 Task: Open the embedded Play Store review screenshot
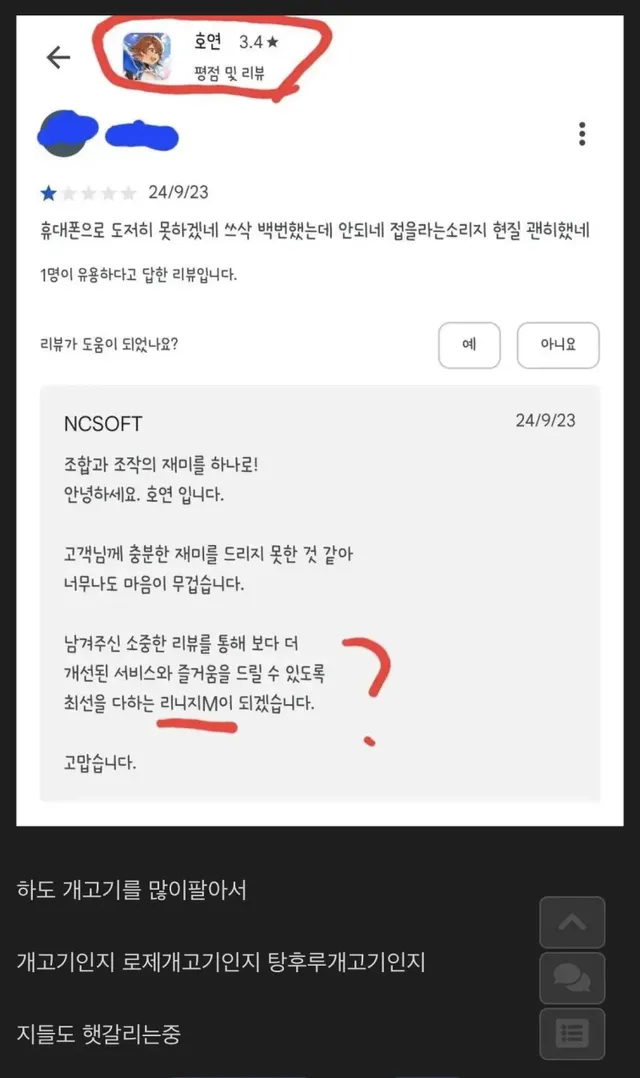tap(320, 420)
